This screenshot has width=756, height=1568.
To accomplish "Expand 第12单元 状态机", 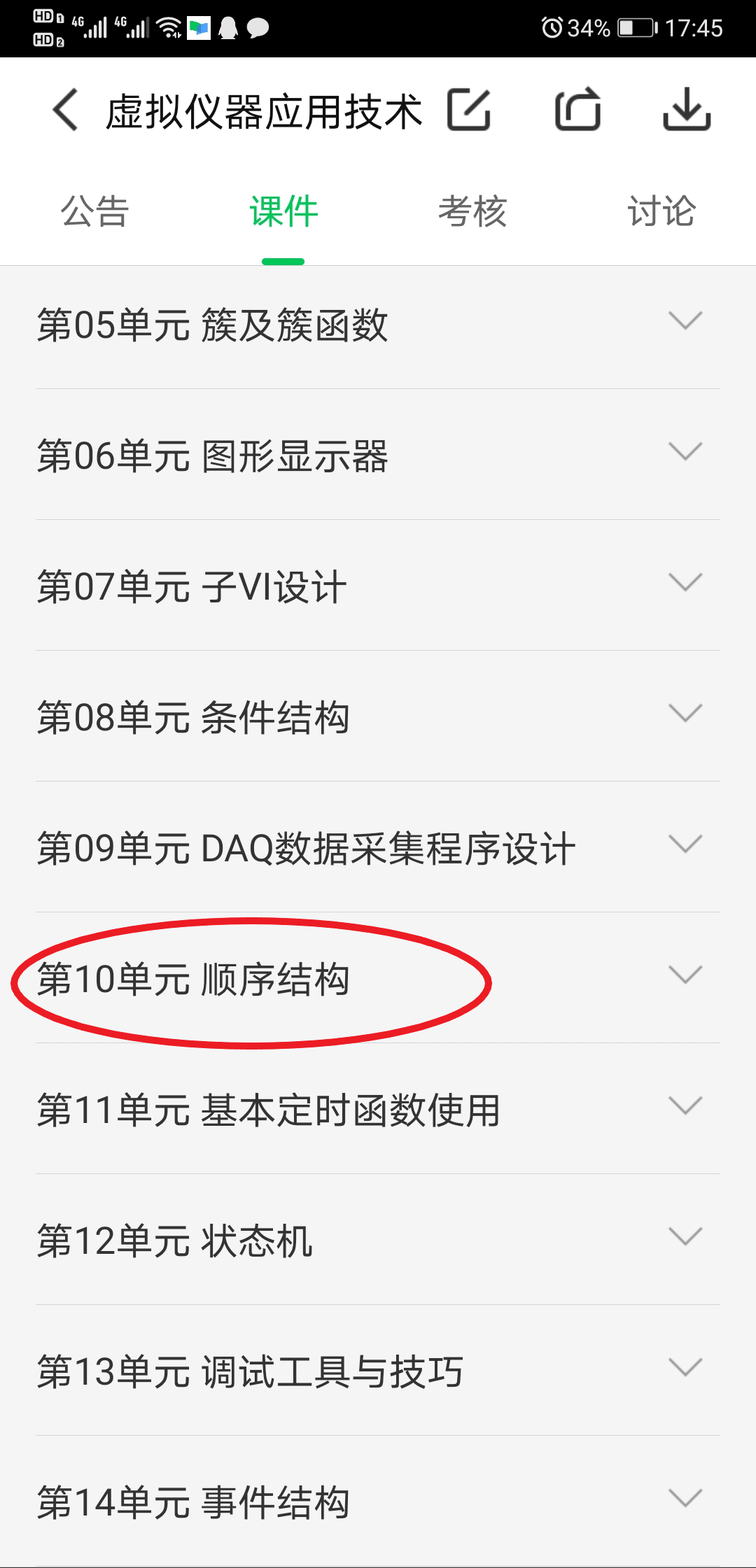I will [x=685, y=1237].
